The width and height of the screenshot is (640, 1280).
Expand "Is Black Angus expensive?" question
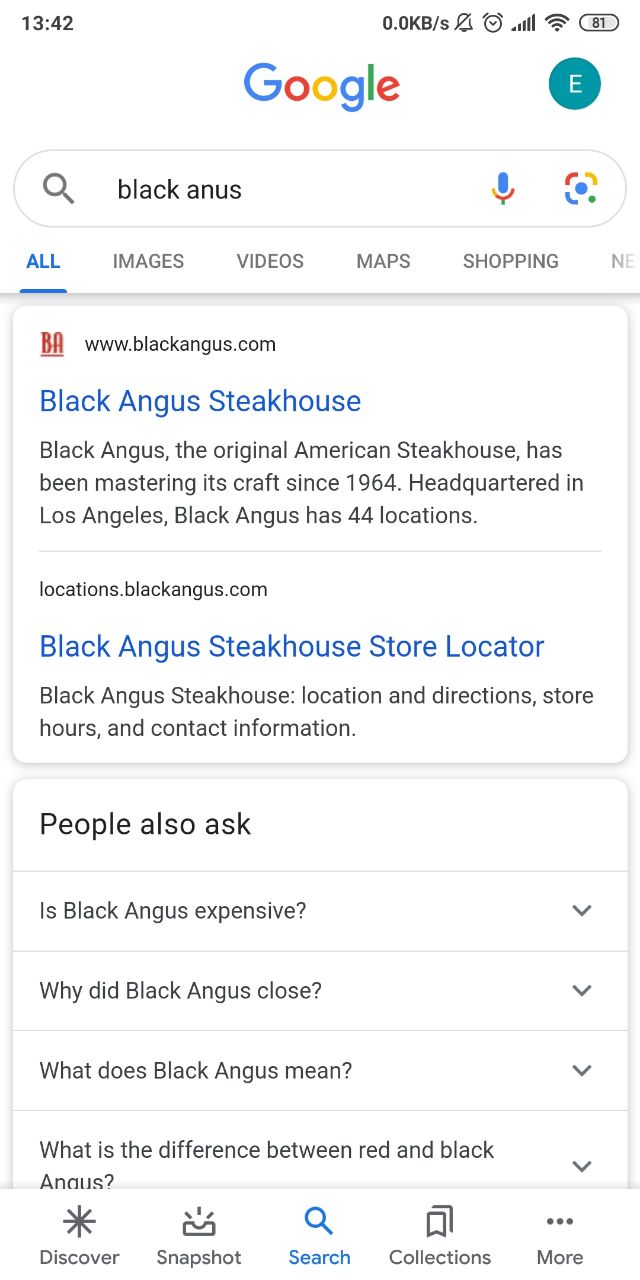coord(320,911)
